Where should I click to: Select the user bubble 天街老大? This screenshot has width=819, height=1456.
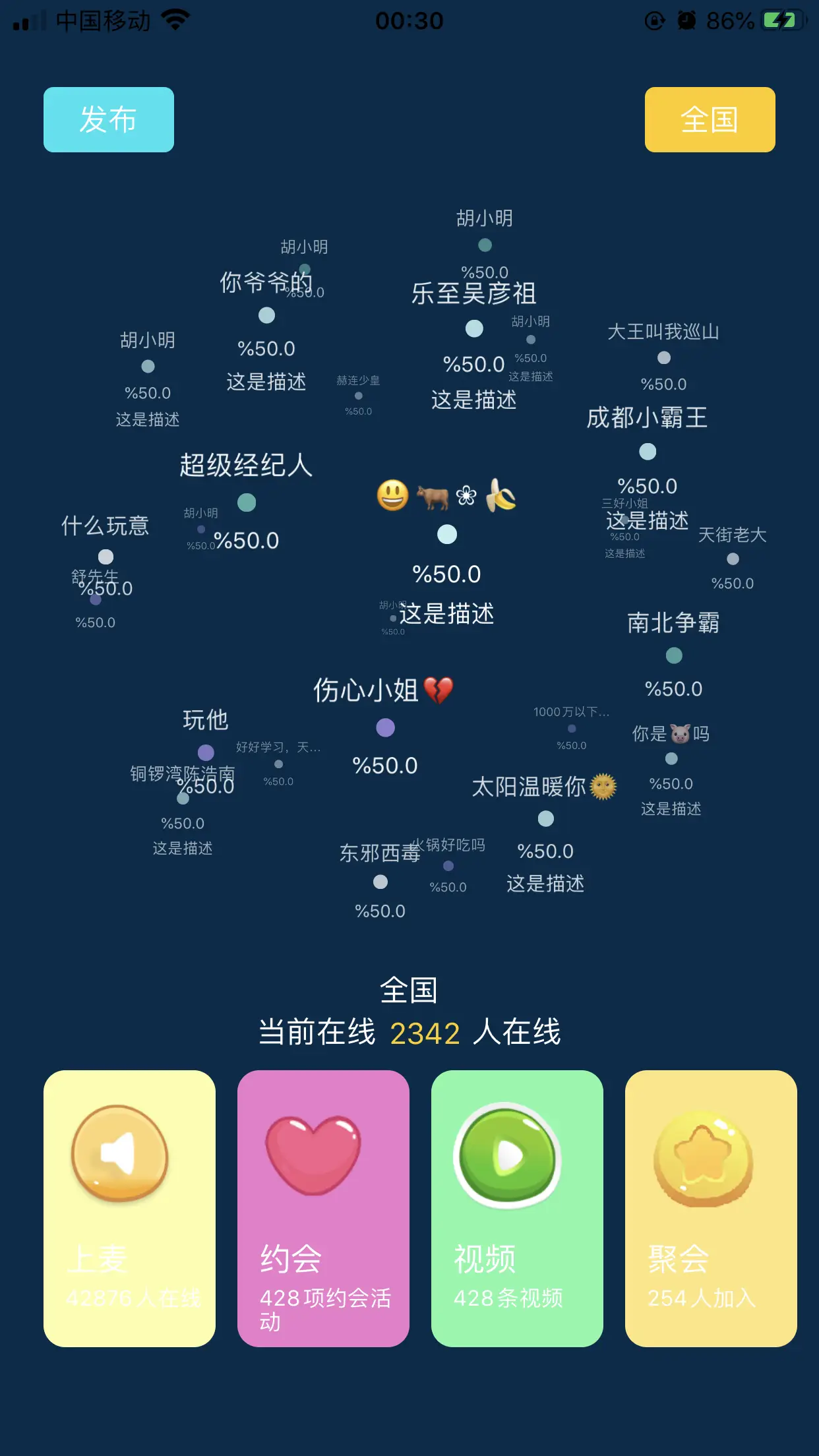tap(732, 559)
